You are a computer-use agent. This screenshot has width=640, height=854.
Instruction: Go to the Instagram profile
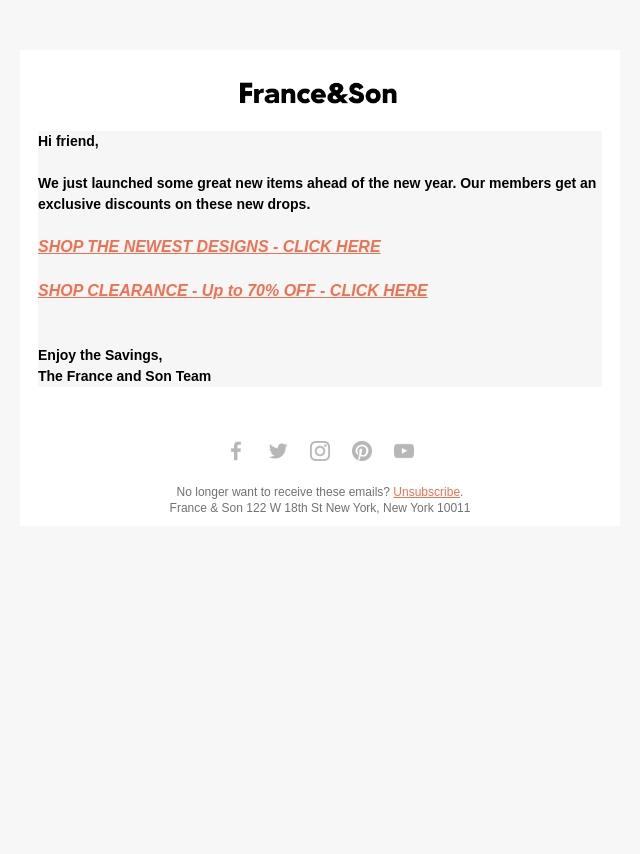tap(320, 451)
